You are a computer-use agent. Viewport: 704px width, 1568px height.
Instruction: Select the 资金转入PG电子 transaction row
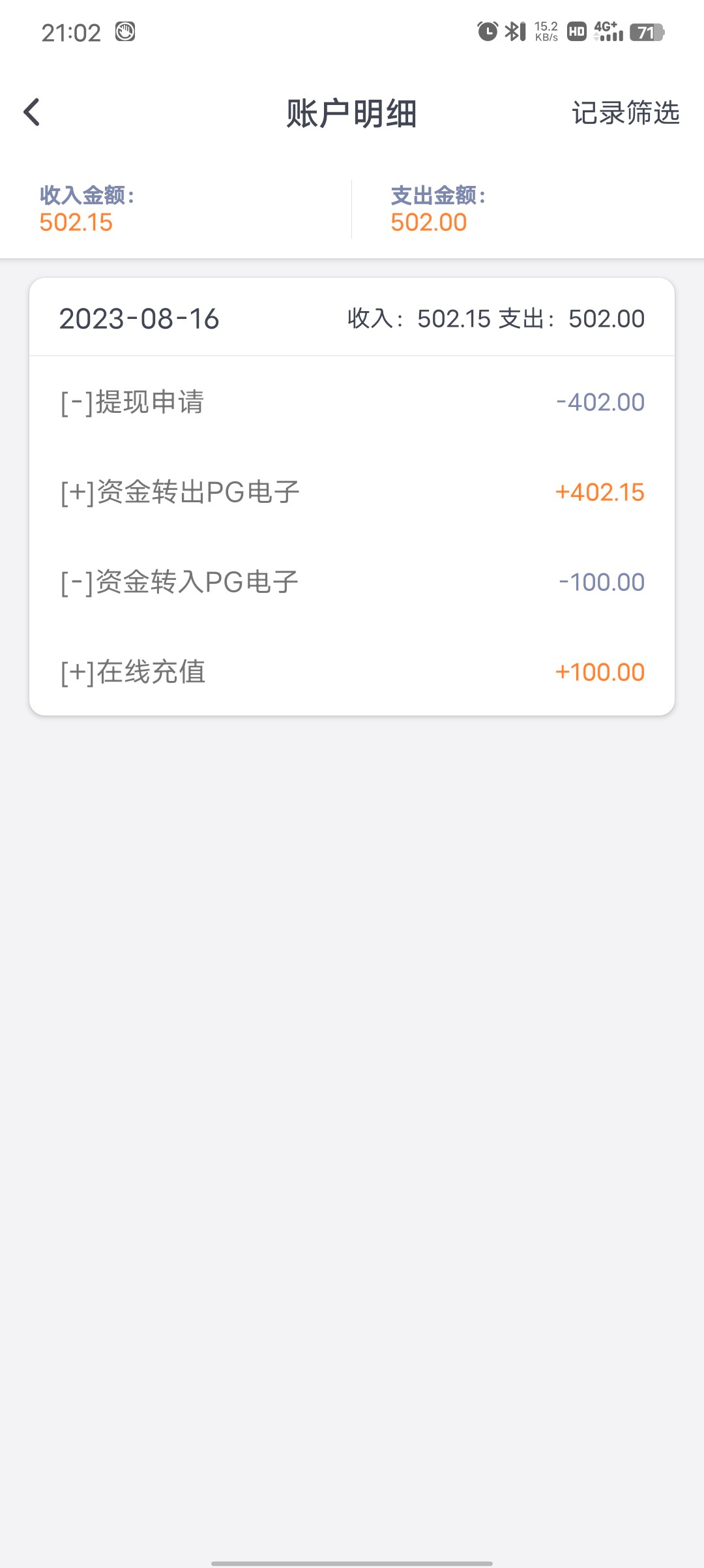coord(352,582)
